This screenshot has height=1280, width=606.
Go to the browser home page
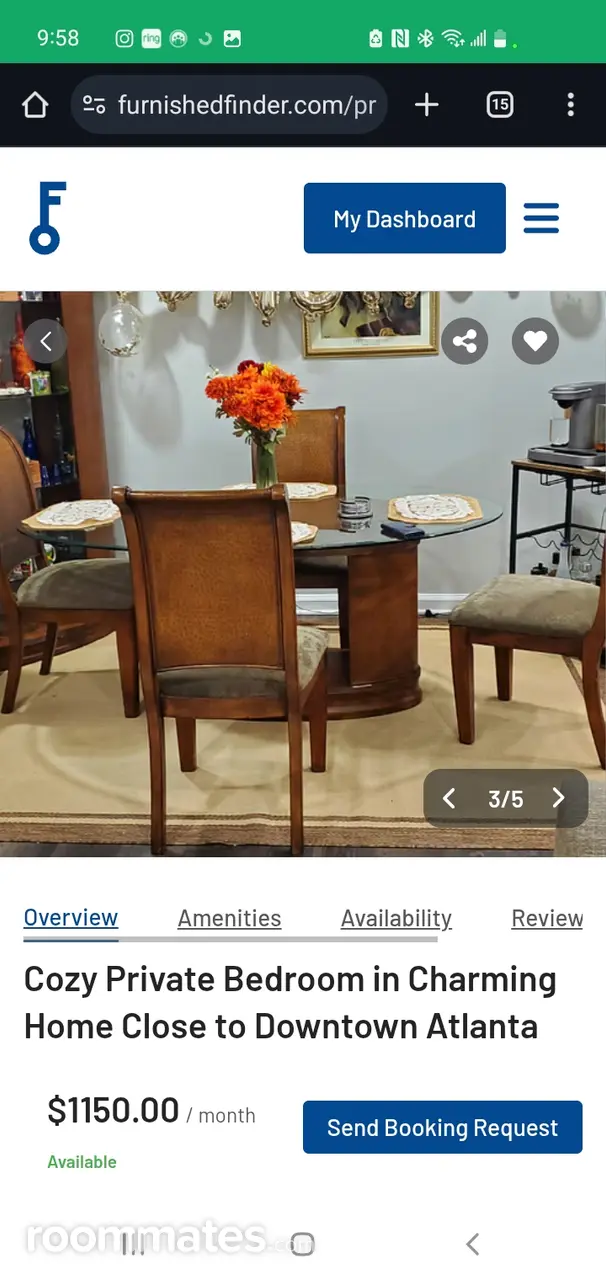coord(35,105)
